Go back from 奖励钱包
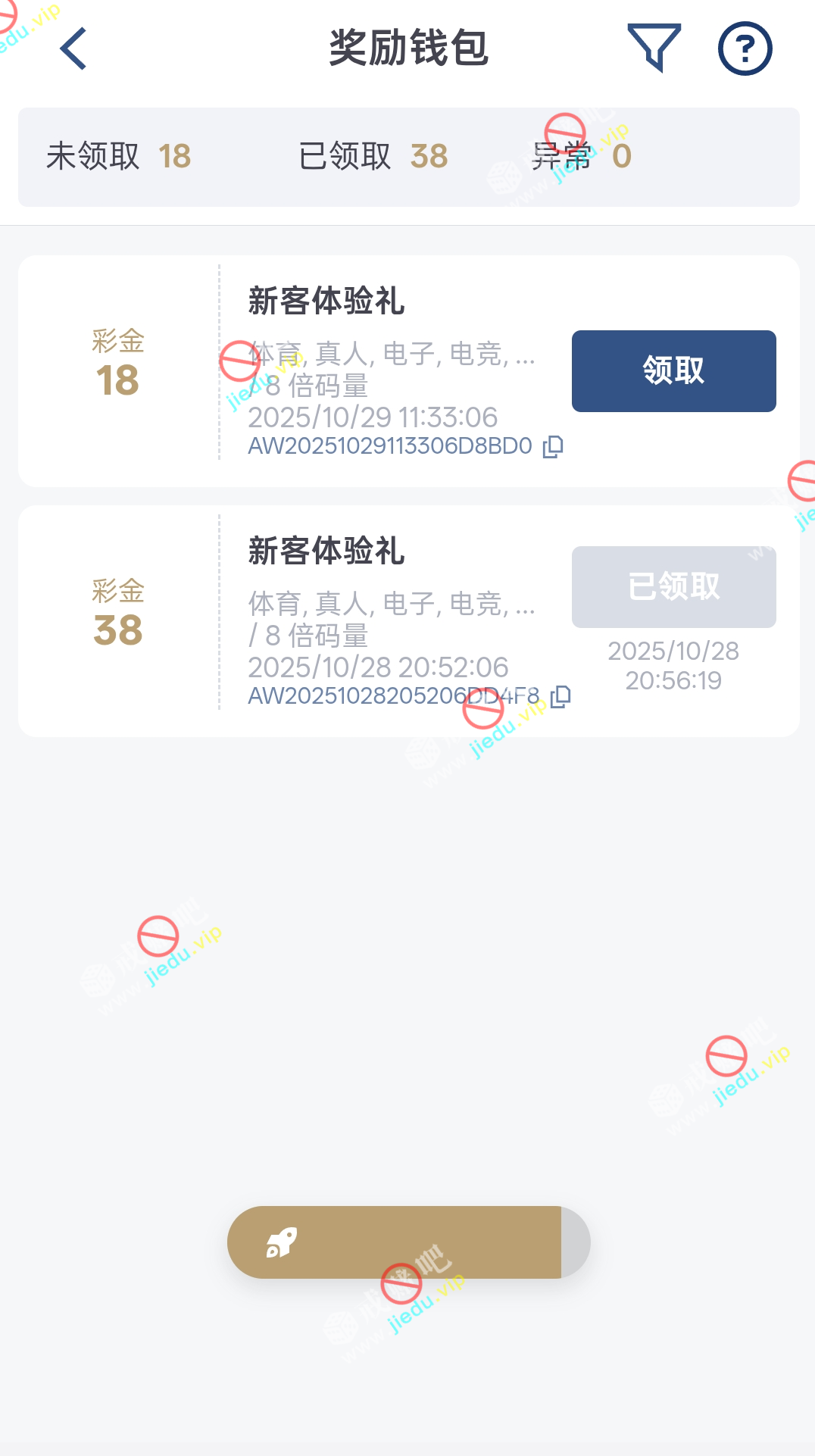Viewport: 815px width, 1456px height. [x=73, y=48]
